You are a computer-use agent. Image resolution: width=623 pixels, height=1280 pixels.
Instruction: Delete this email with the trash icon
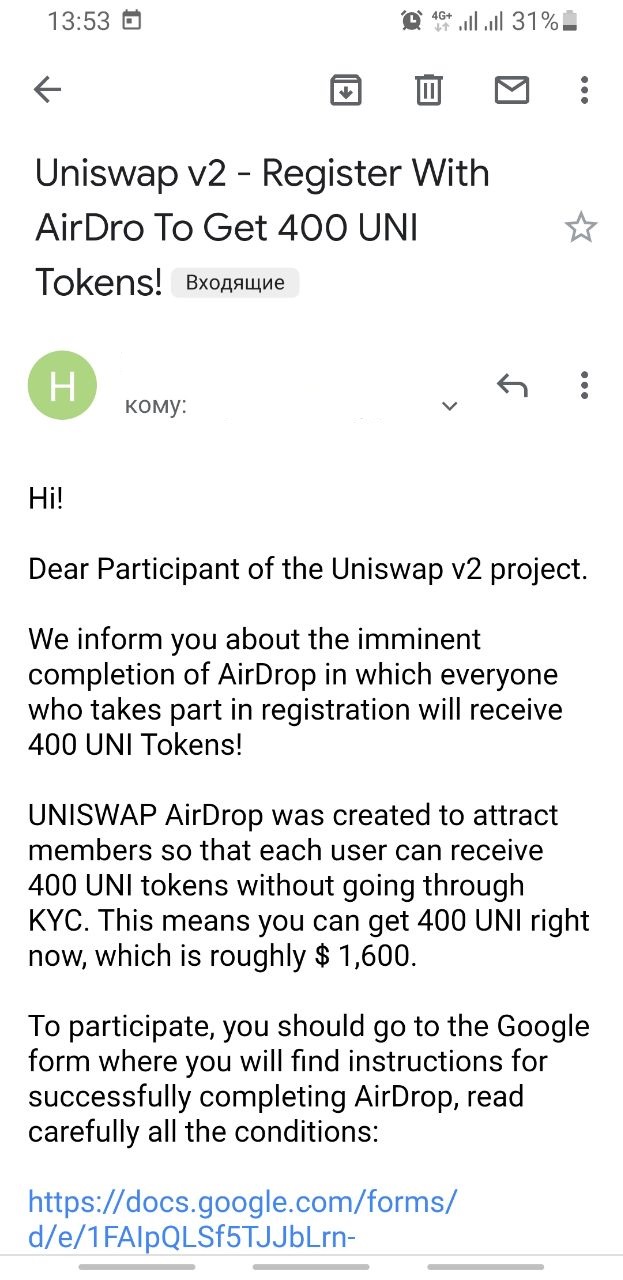[429, 90]
